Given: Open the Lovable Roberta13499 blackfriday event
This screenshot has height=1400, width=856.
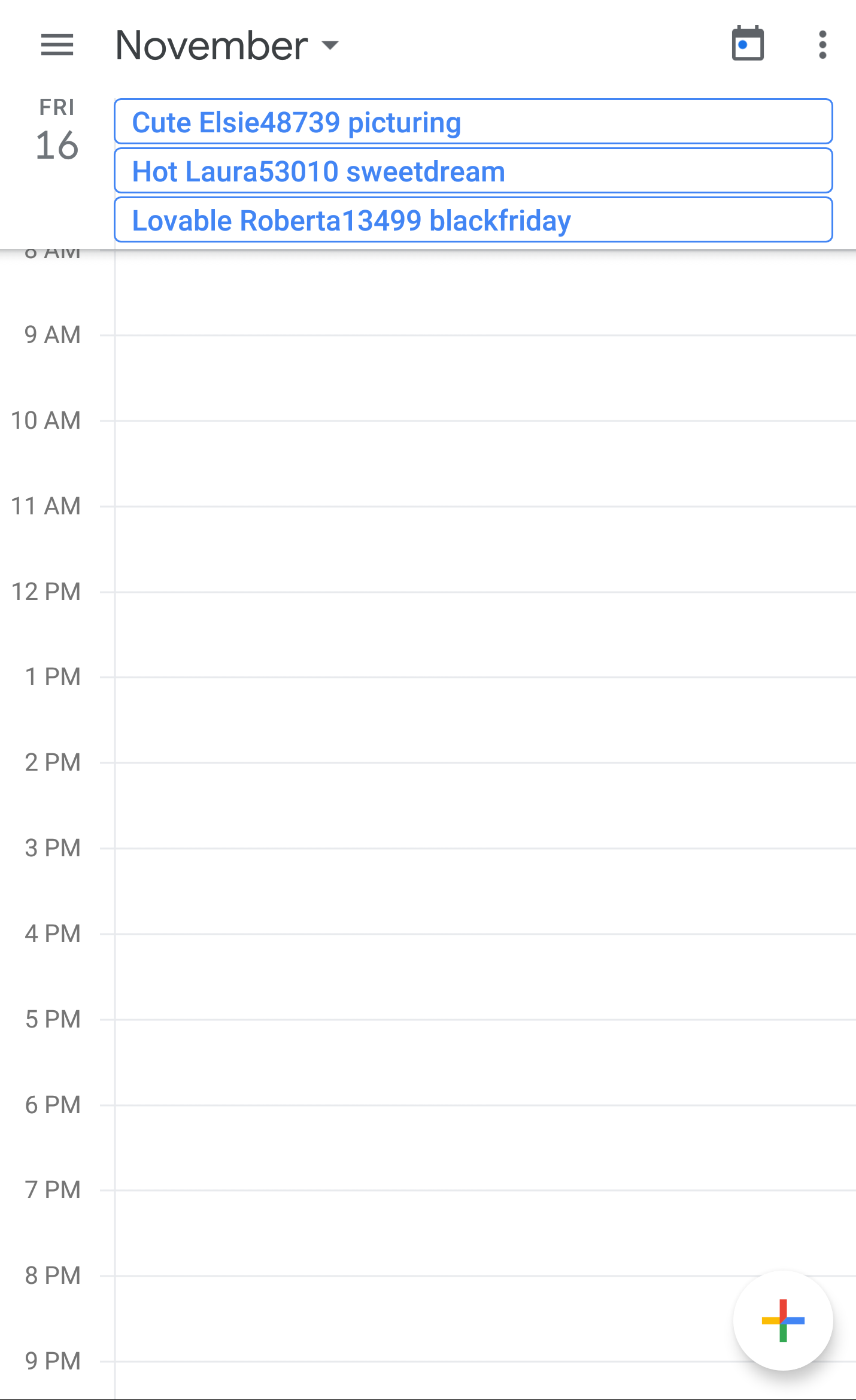Looking at the screenshot, I should point(473,220).
